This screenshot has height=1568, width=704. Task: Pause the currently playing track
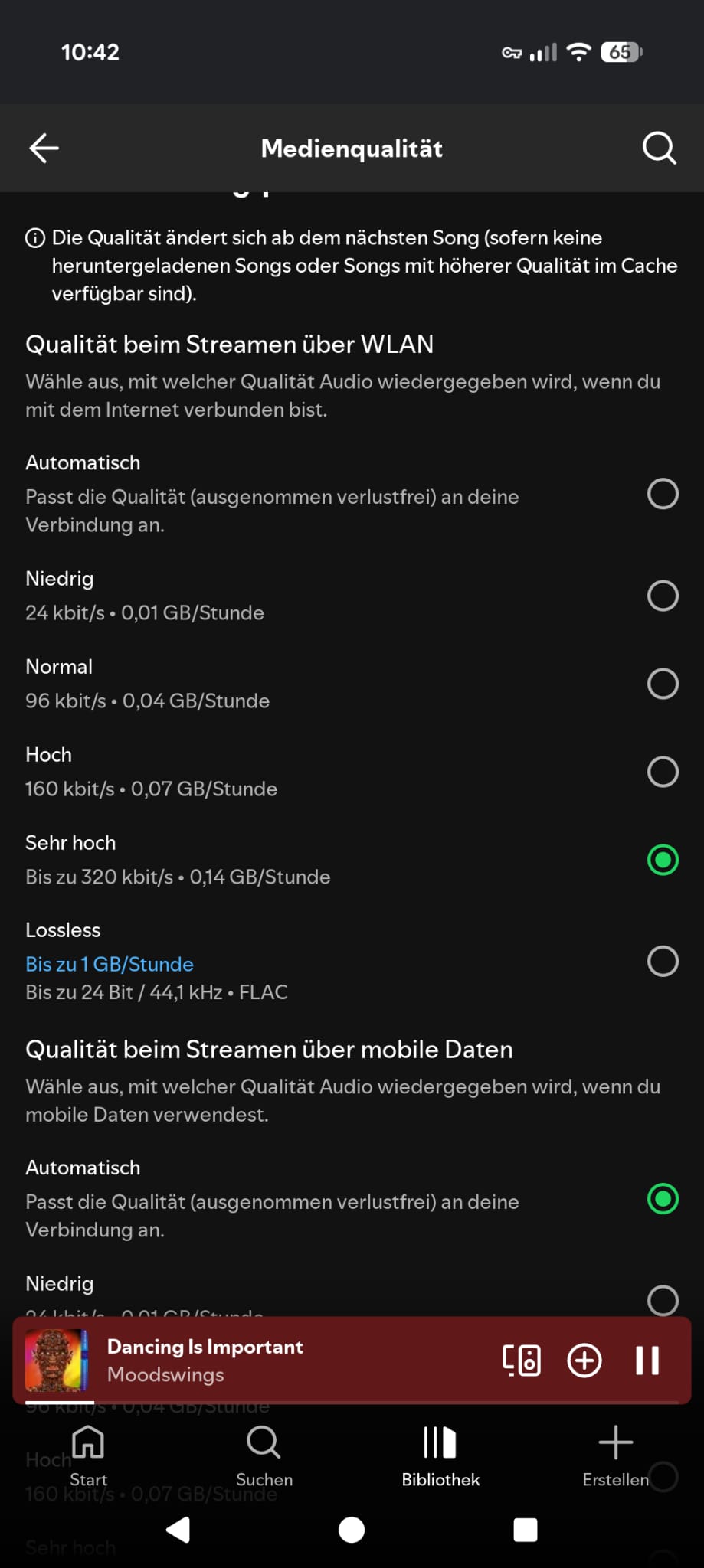(x=647, y=1361)
